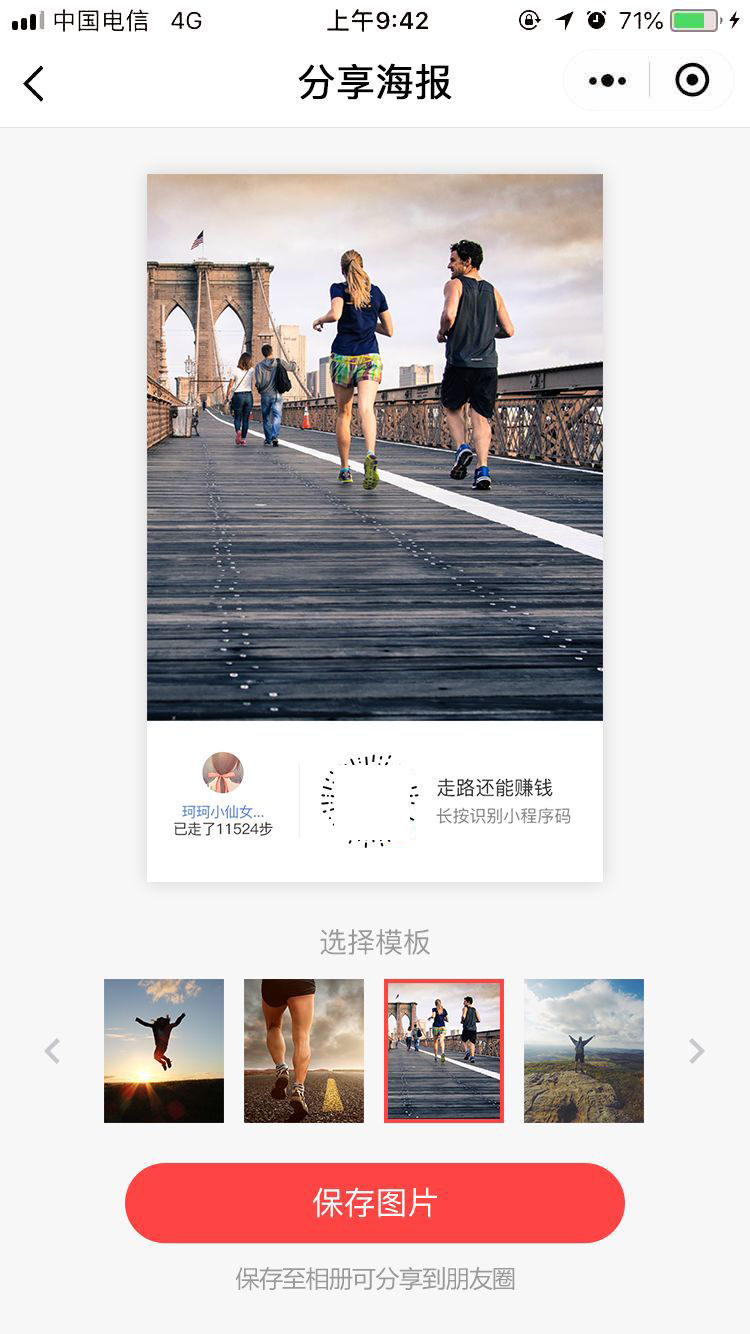
Task: Choose the runner legs on road template
Action: coord(304,1051)
